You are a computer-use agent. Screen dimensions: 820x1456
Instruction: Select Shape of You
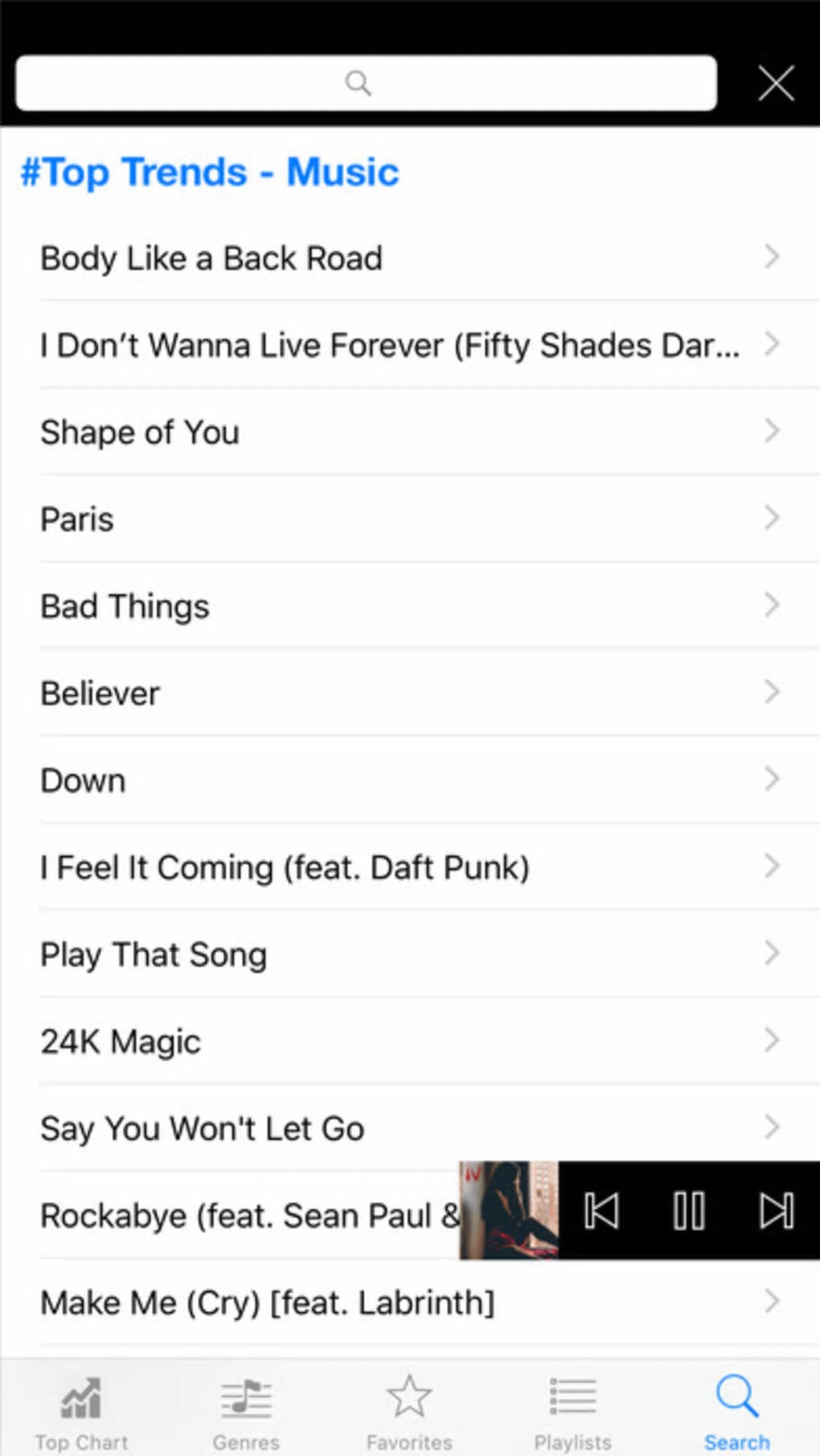[410, 432]
